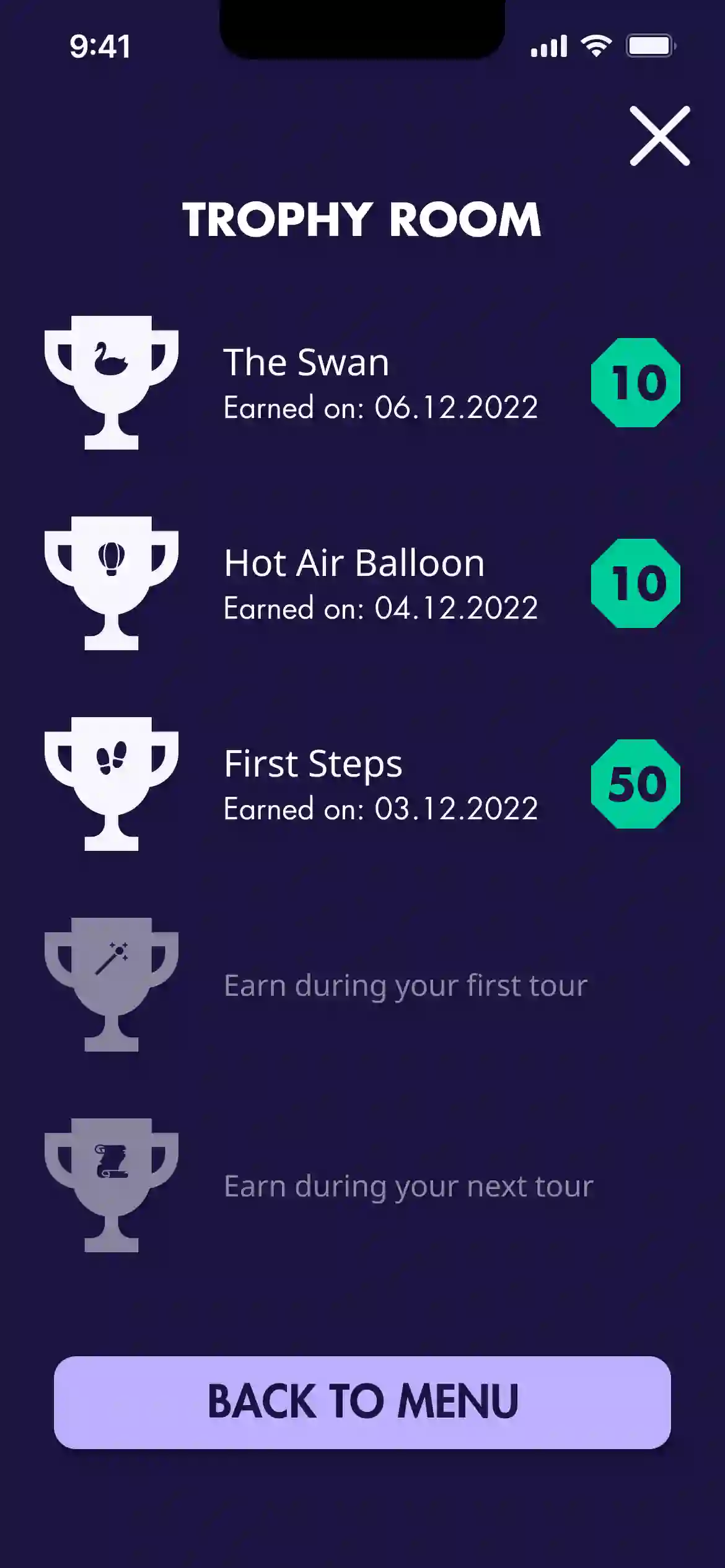The image size is (725, 1568).
Task: Tap the Back to Menu button
Action: point(362,1402)
